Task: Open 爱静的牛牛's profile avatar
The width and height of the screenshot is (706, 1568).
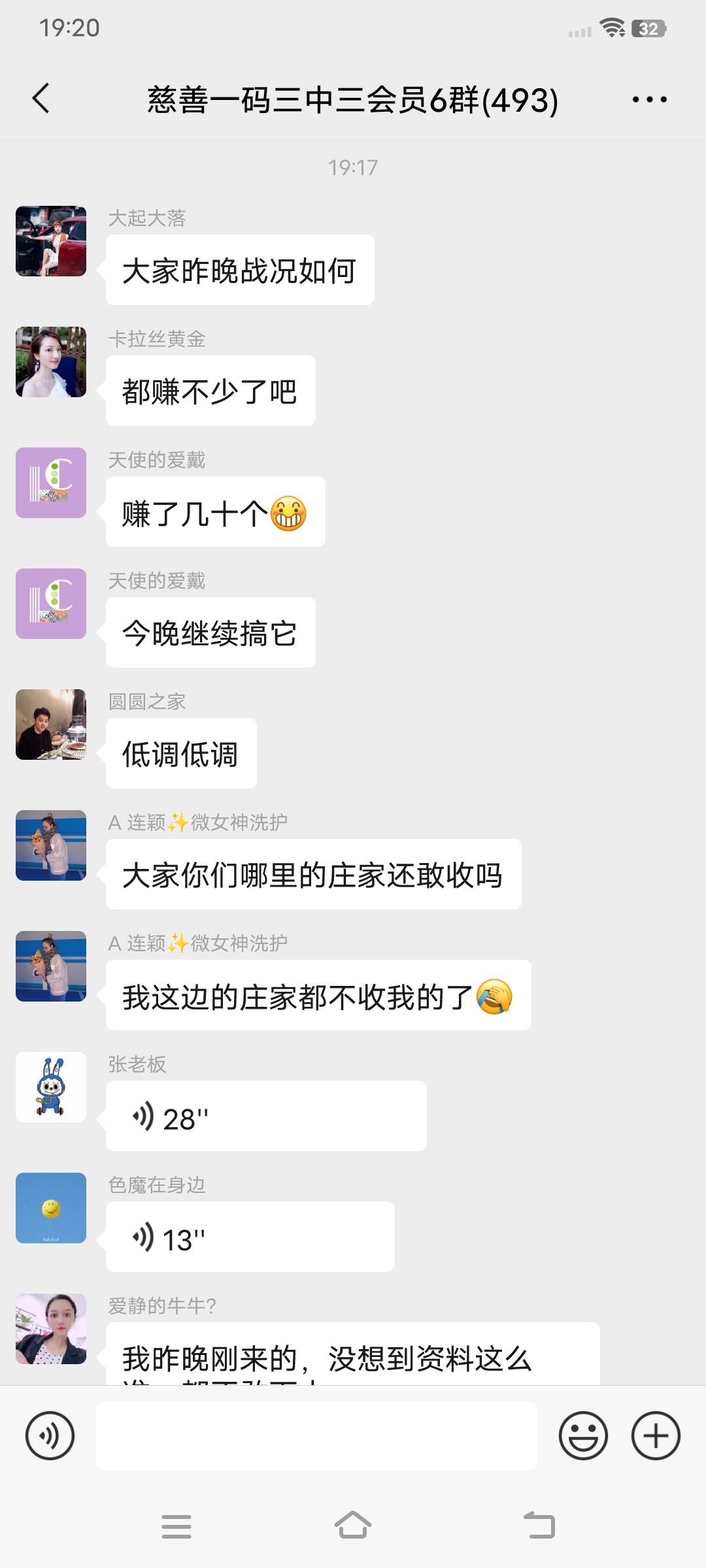Action: [51, 1329]
